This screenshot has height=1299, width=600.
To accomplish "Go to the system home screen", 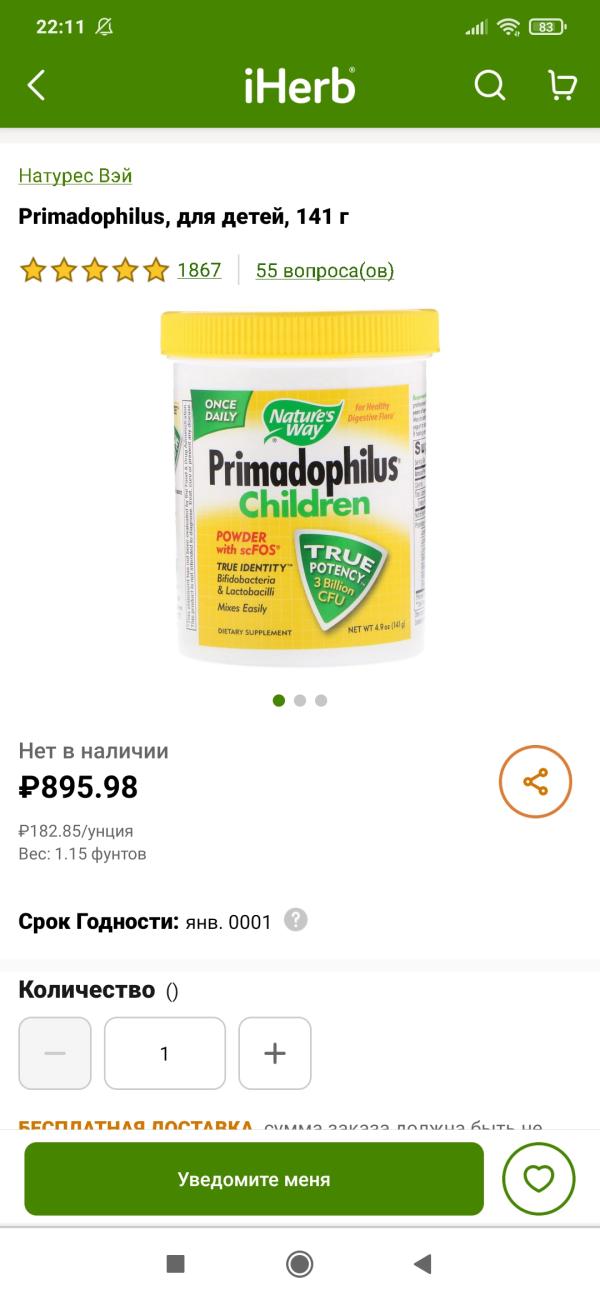I will (x=299, y=1264).
